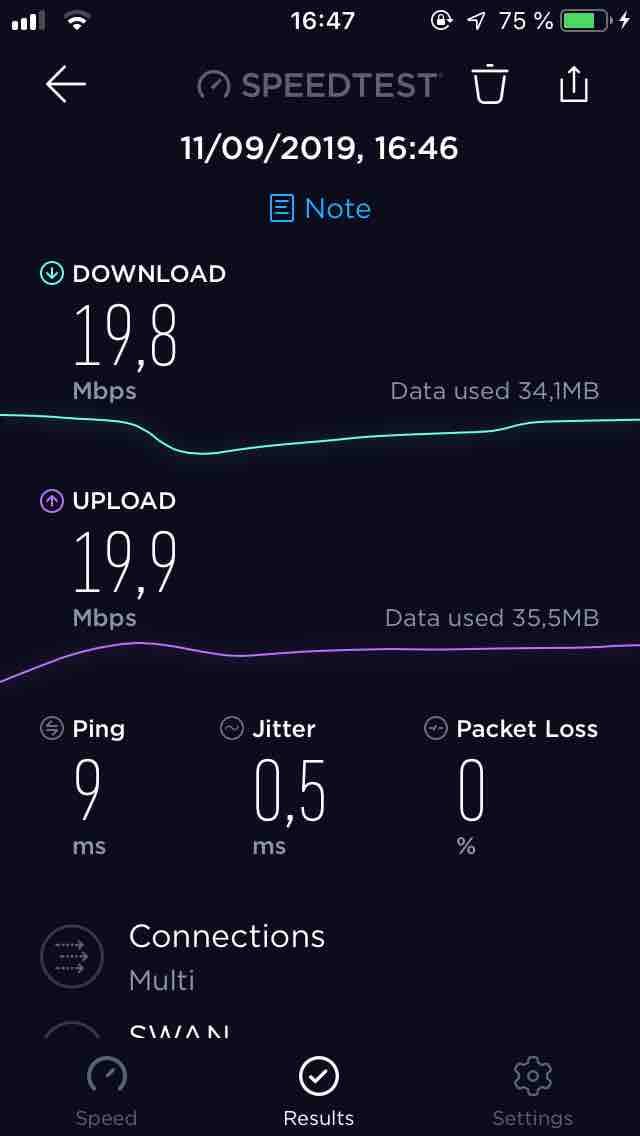Switch to the Speed tab

point(107,1093)
